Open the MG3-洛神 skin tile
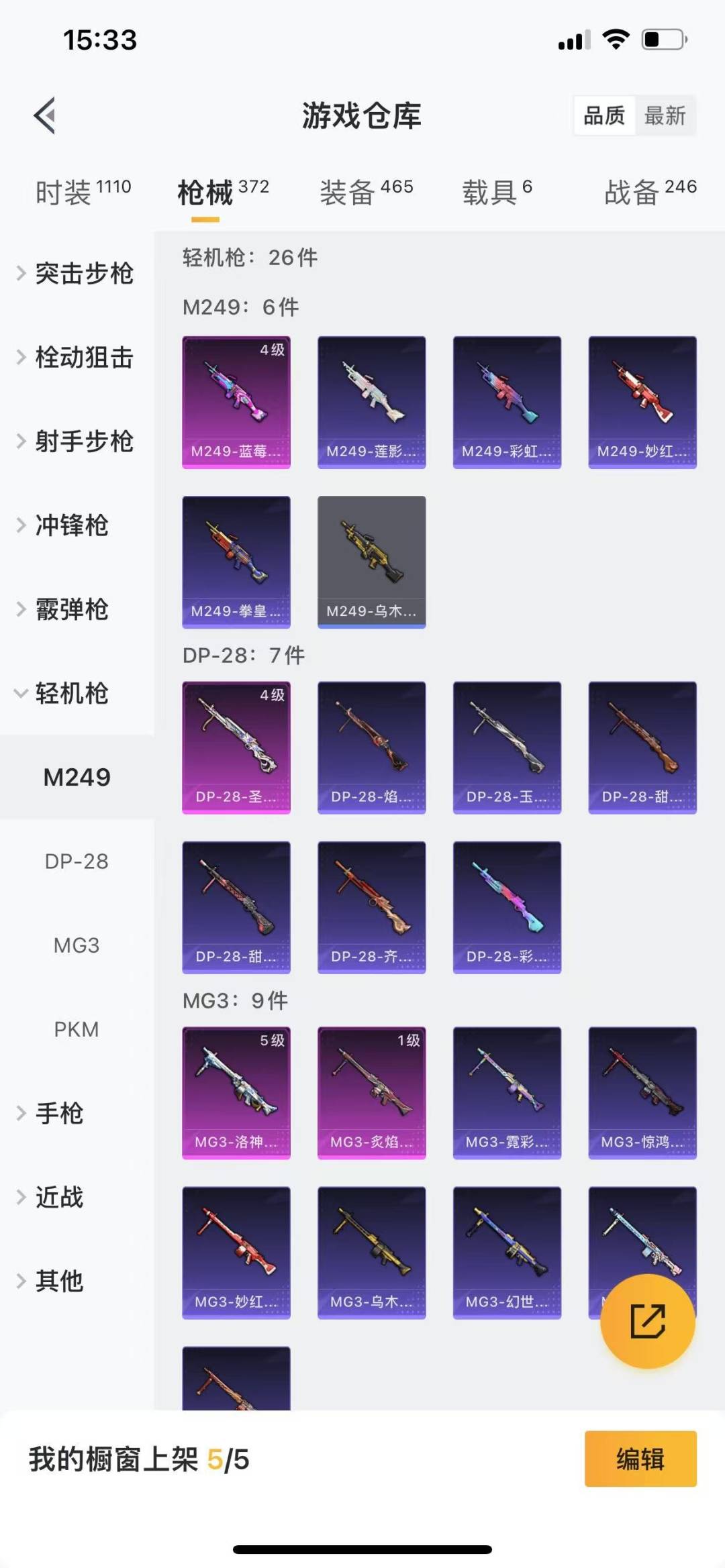 236,1092
